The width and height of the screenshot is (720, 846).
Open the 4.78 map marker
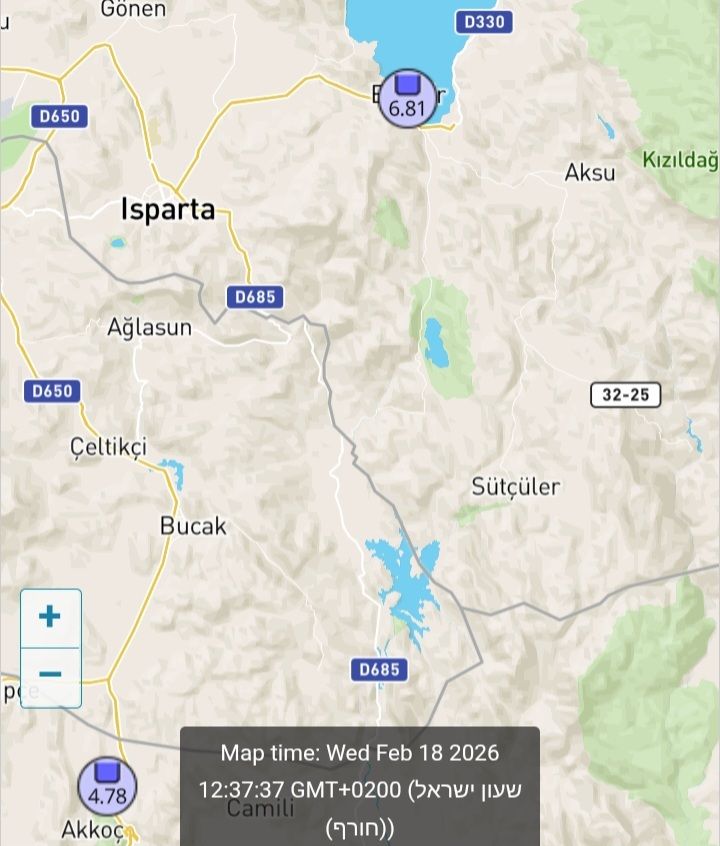pos(107,786)
